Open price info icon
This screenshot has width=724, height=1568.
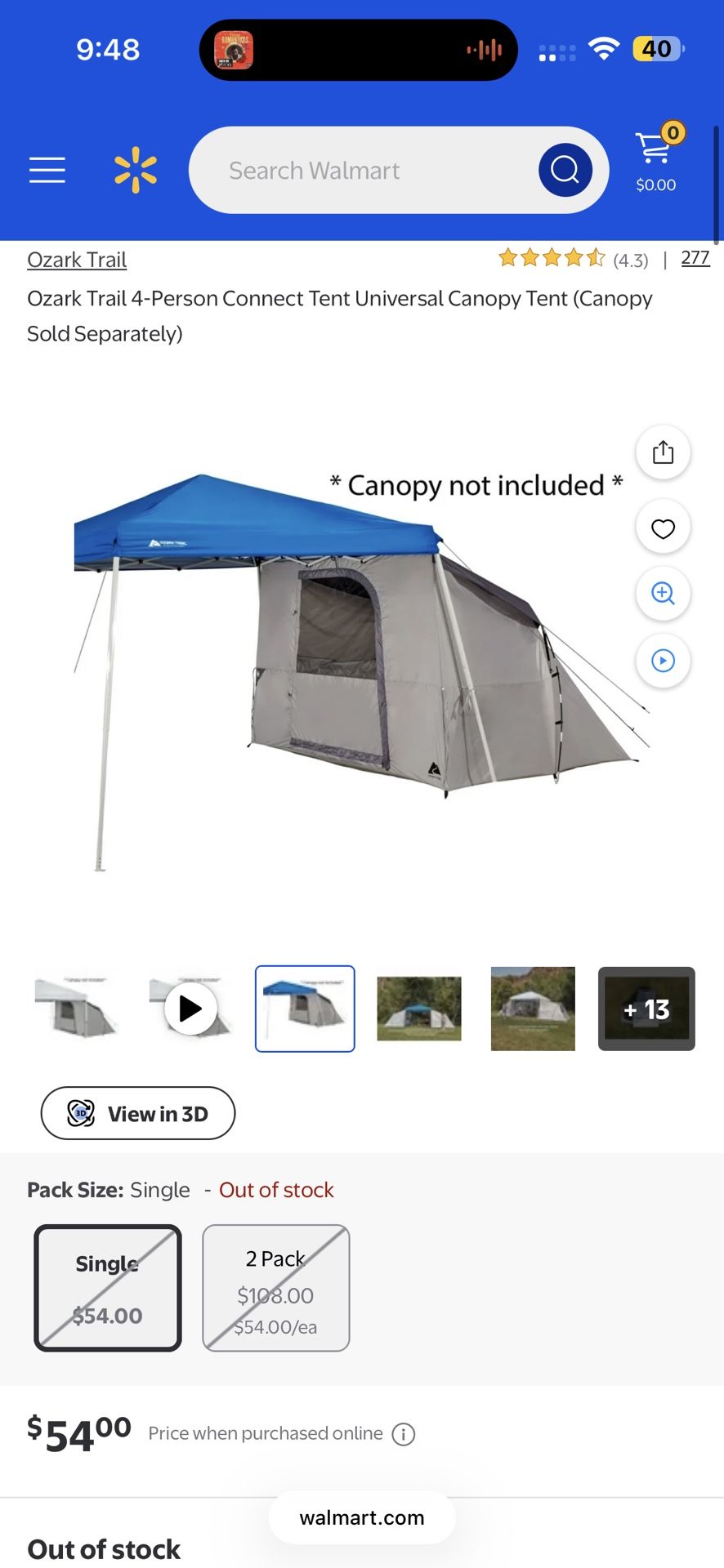pos(404,1434)
